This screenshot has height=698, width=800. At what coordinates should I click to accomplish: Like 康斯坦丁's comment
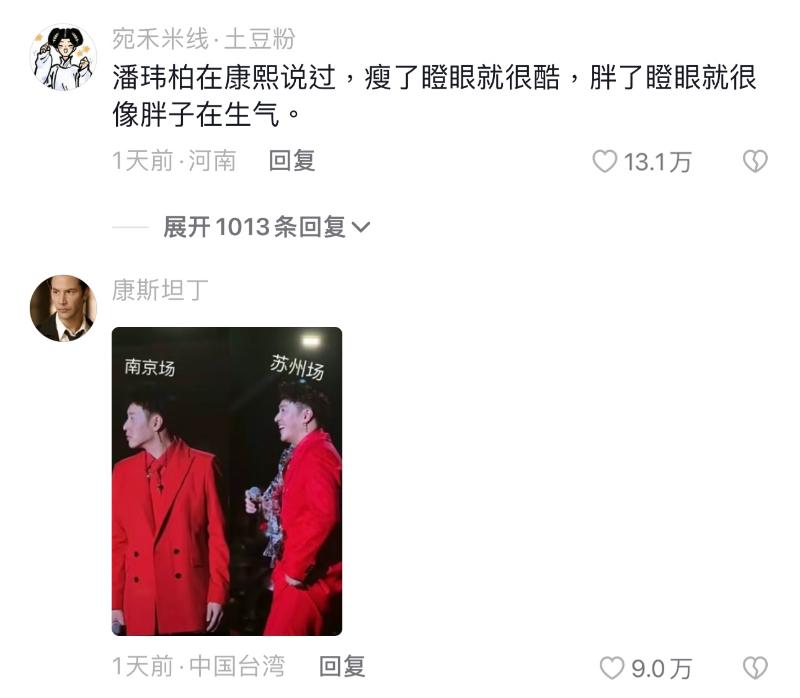tap(611, 667)
